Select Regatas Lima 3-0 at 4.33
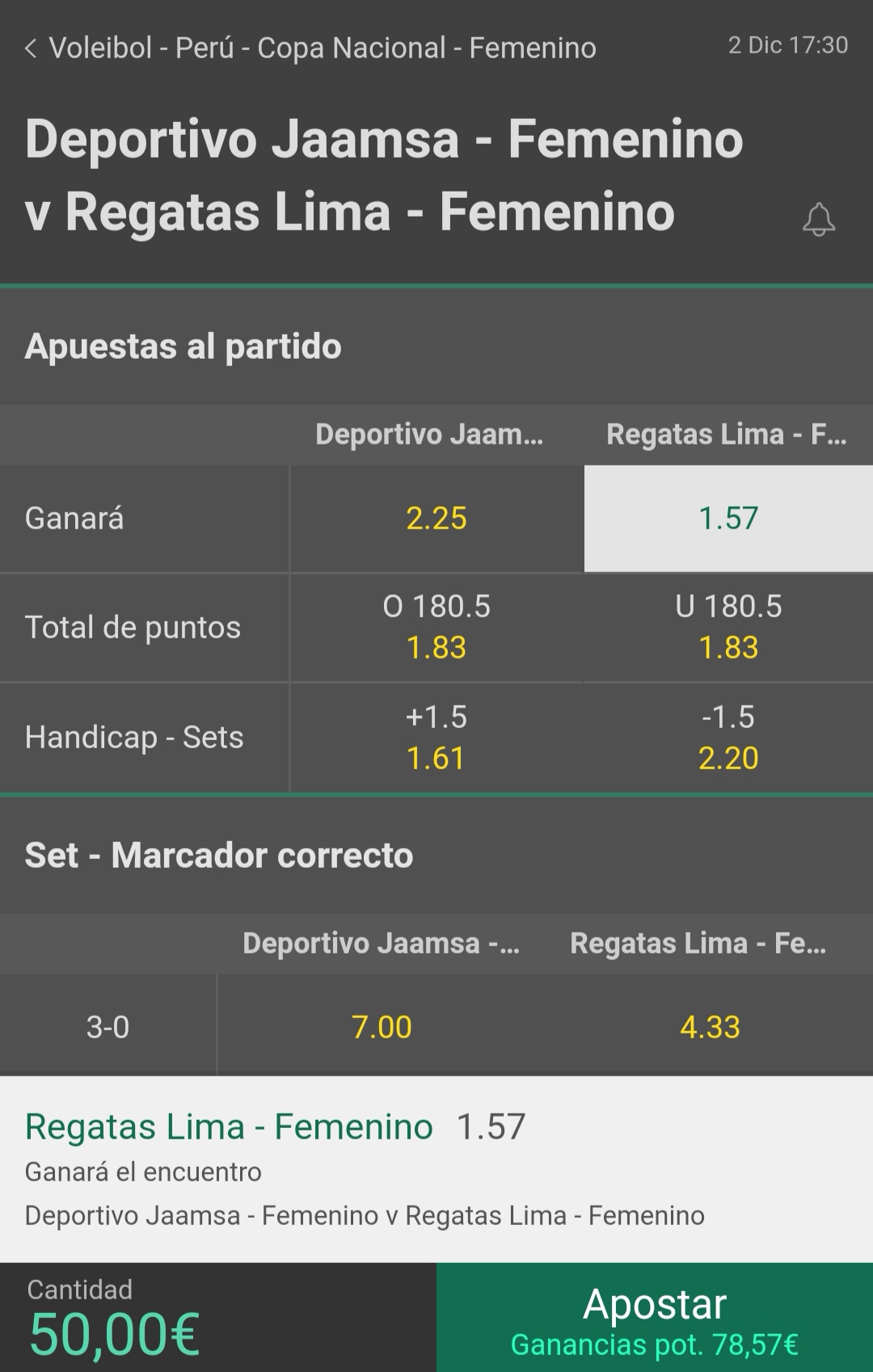Viewport: 873px width, 1372px height. coord(710,1026)
